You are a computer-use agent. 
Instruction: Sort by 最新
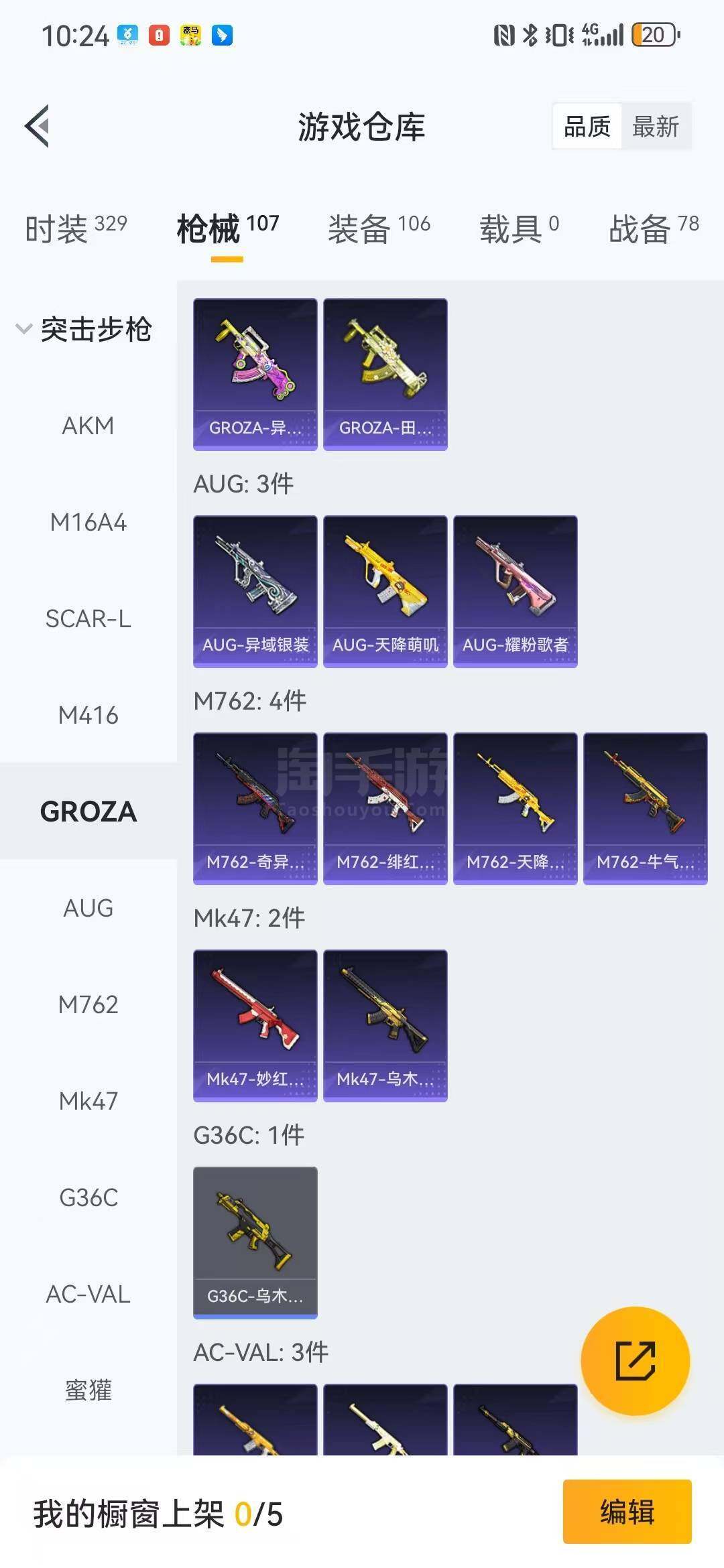click(x=656, y=126)
